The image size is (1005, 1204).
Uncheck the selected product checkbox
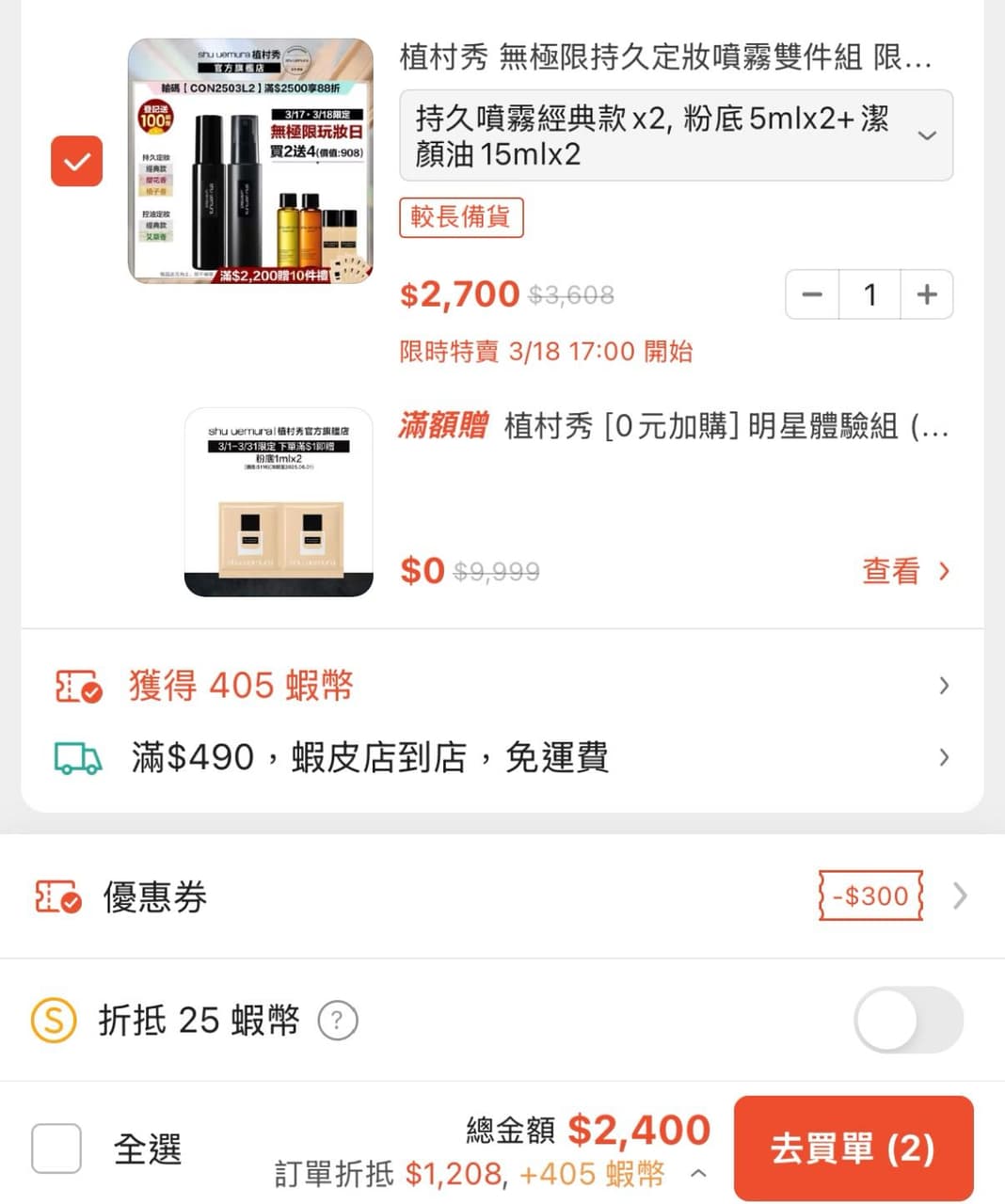coord(76,161)
